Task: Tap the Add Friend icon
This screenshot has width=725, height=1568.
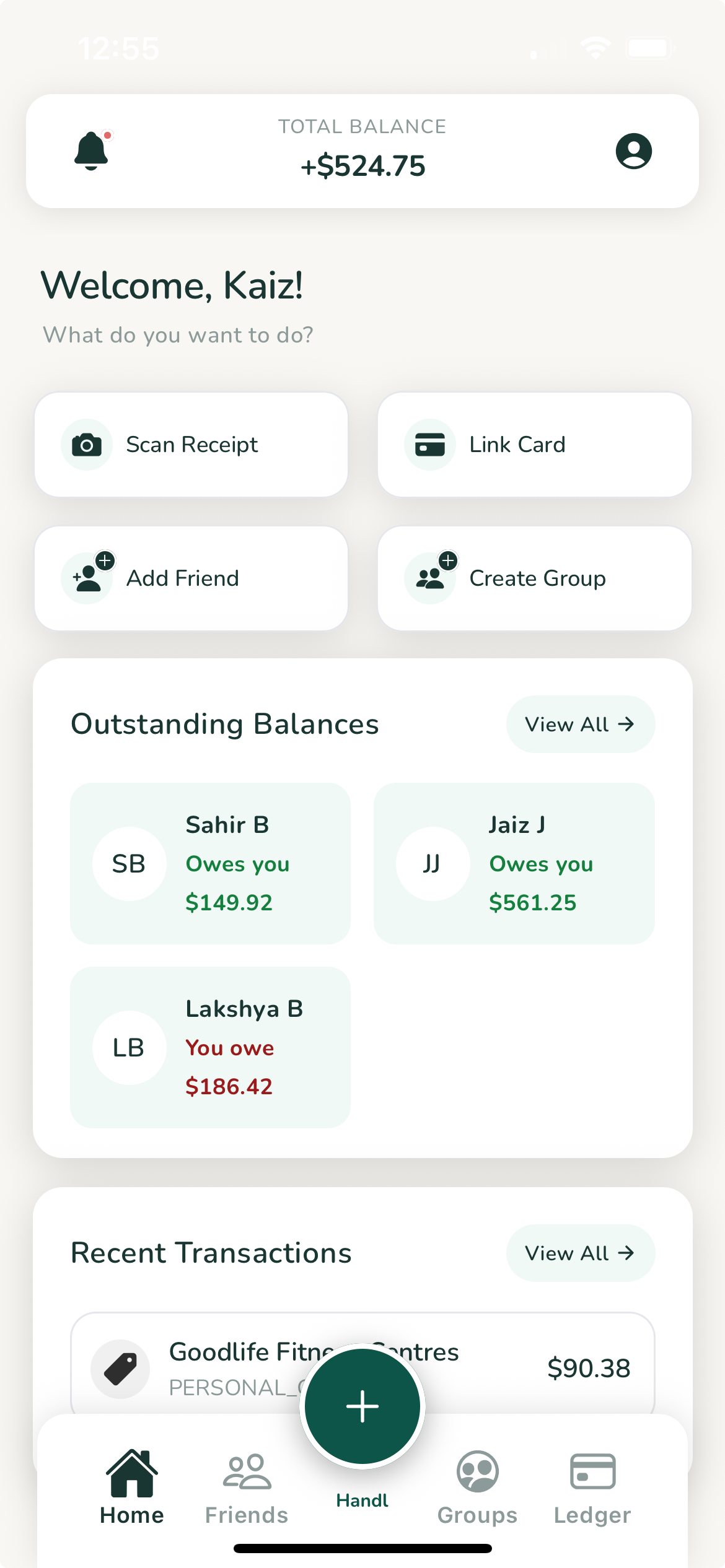Action: (x=87, y=578)
